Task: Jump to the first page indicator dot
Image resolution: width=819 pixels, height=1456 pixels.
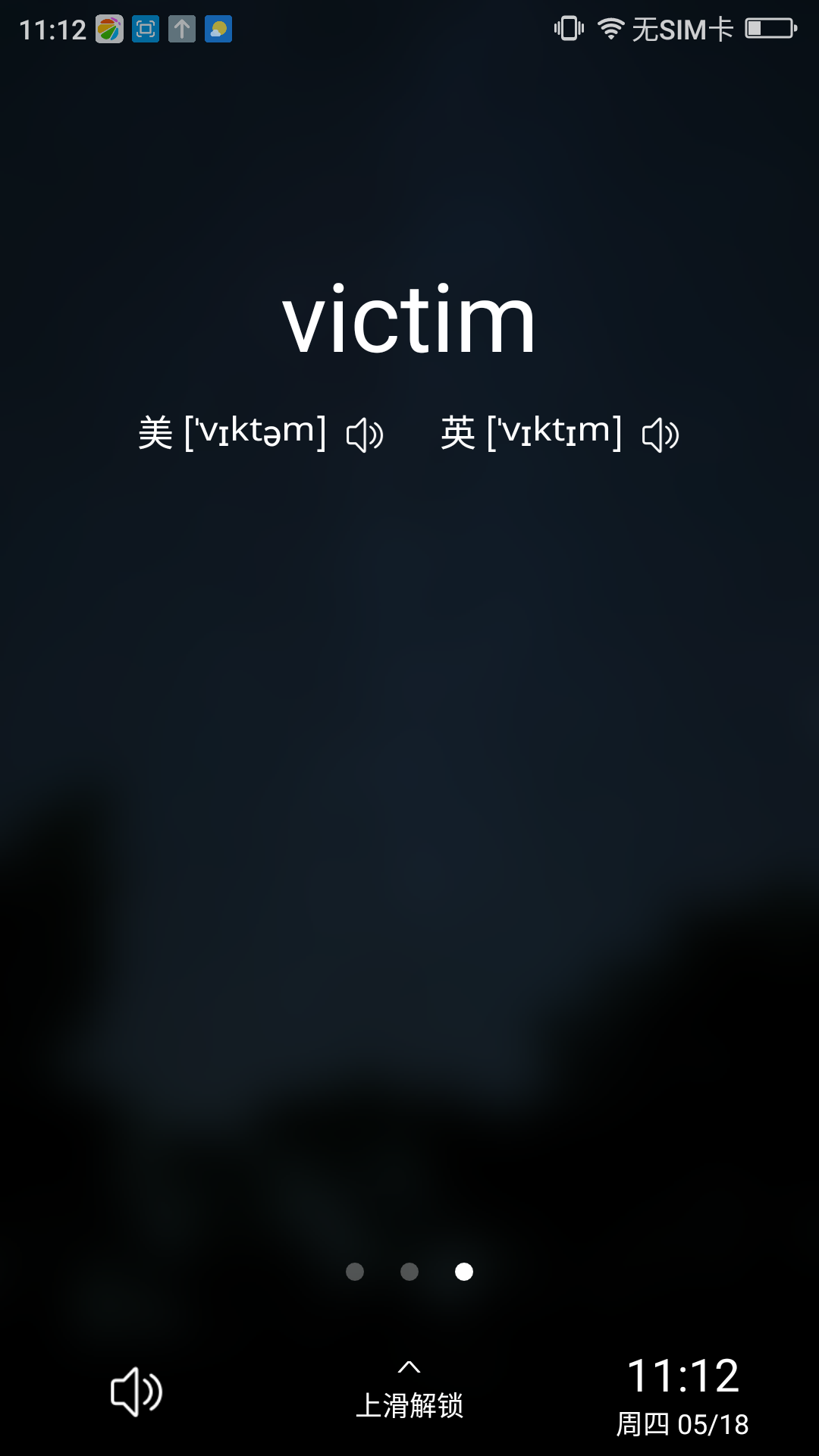Action: tap(355, 1272)
